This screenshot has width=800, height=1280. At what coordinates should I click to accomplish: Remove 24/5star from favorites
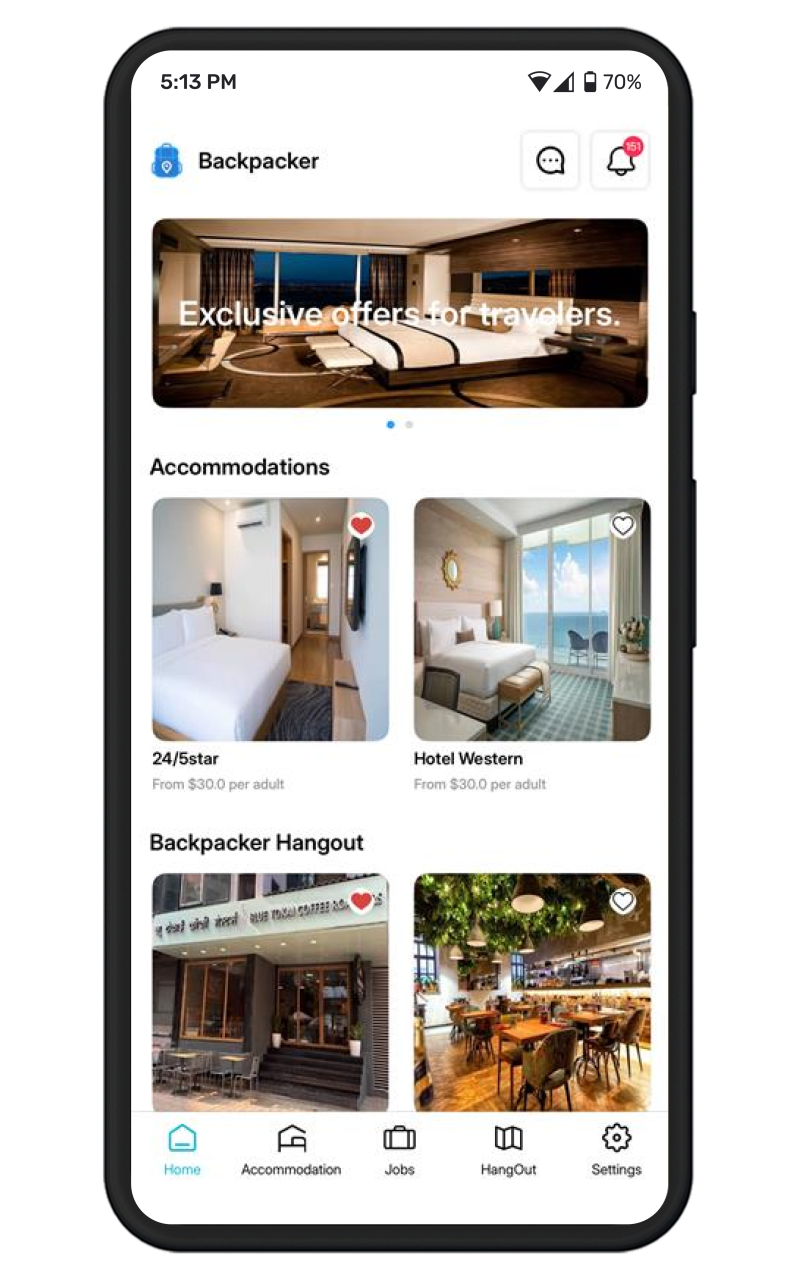tap(361, 525)
